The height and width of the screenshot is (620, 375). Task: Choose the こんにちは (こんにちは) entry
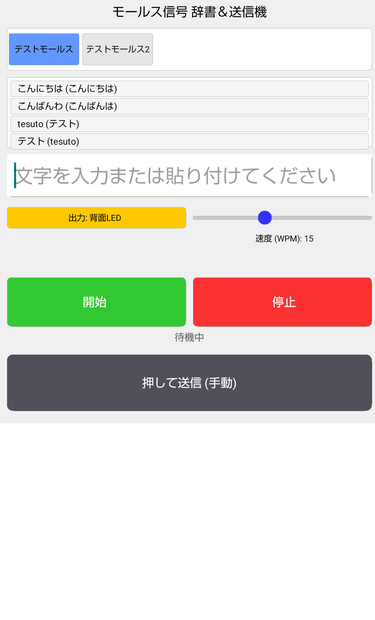pyautogui.click(x=189, y=89)
